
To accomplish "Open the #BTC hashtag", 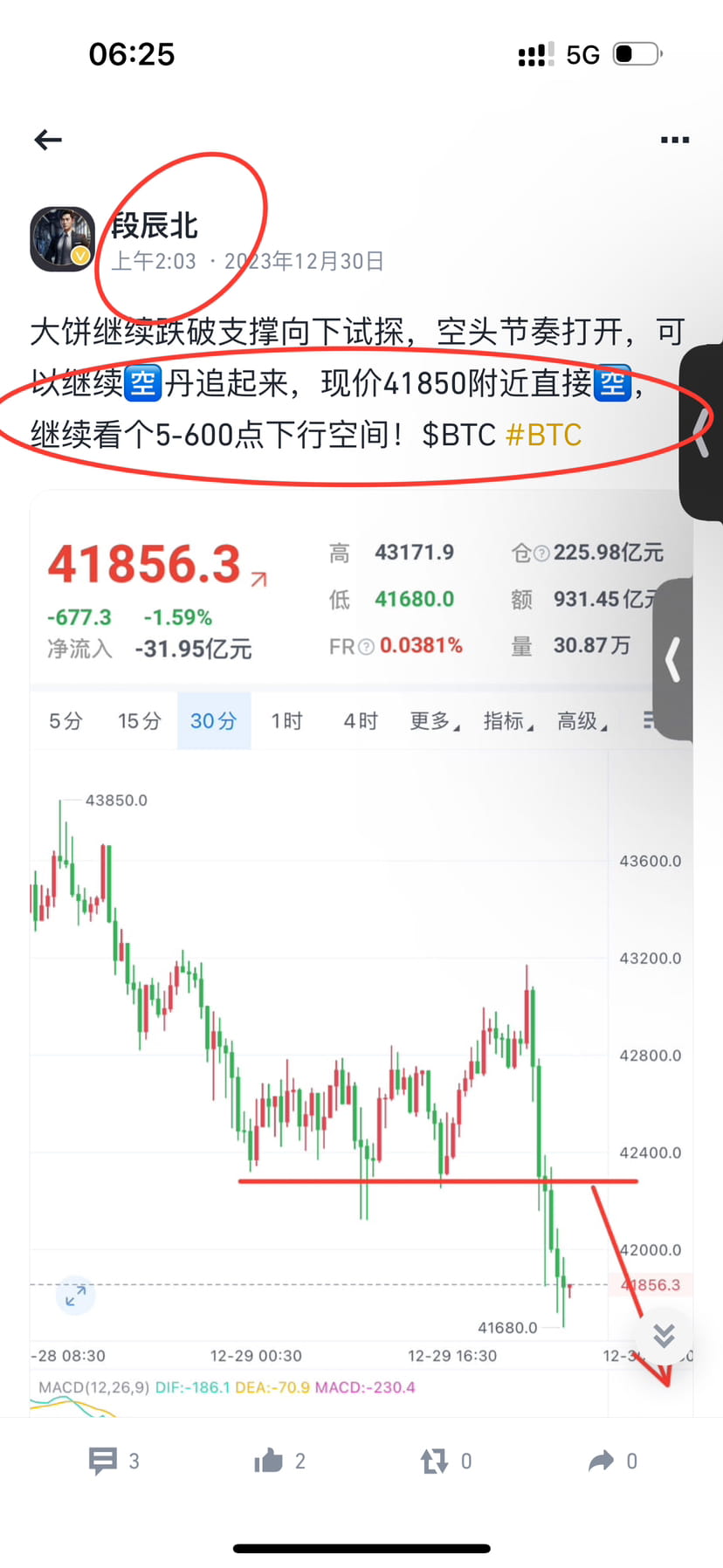I will click(x=543, y=434).
